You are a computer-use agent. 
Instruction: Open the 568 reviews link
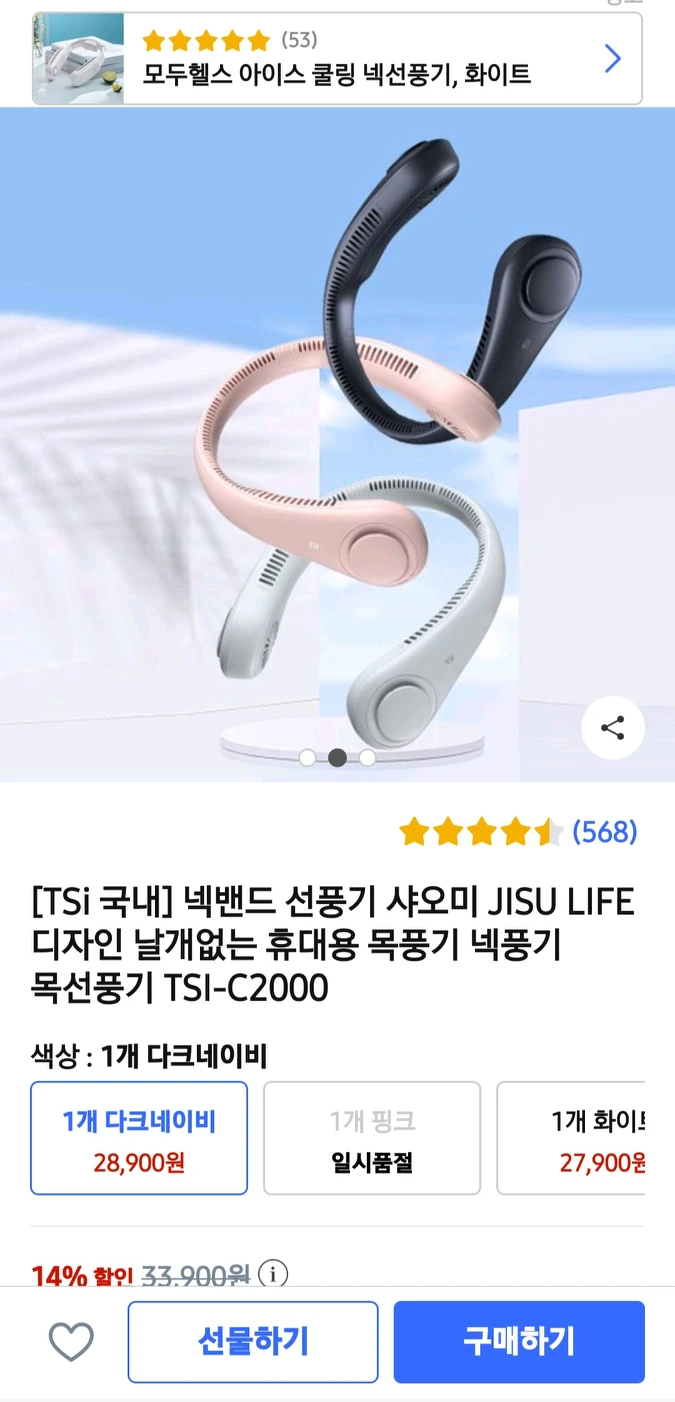pyautogui.click(x=604, y=831)
